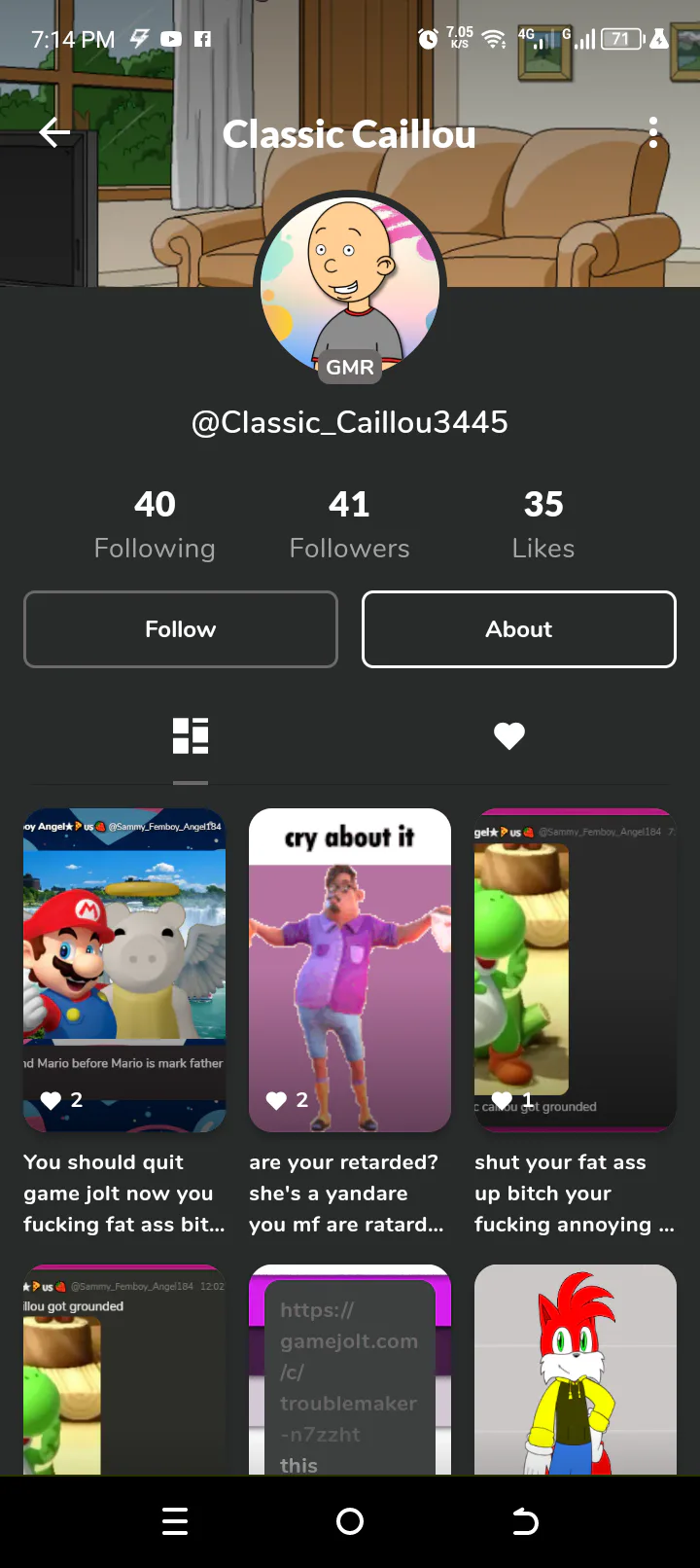This screenshot has height=1568, width=700.
Task: Open the three-dot overflow menu
Action: pyautogui.click(x=653, y=133)
